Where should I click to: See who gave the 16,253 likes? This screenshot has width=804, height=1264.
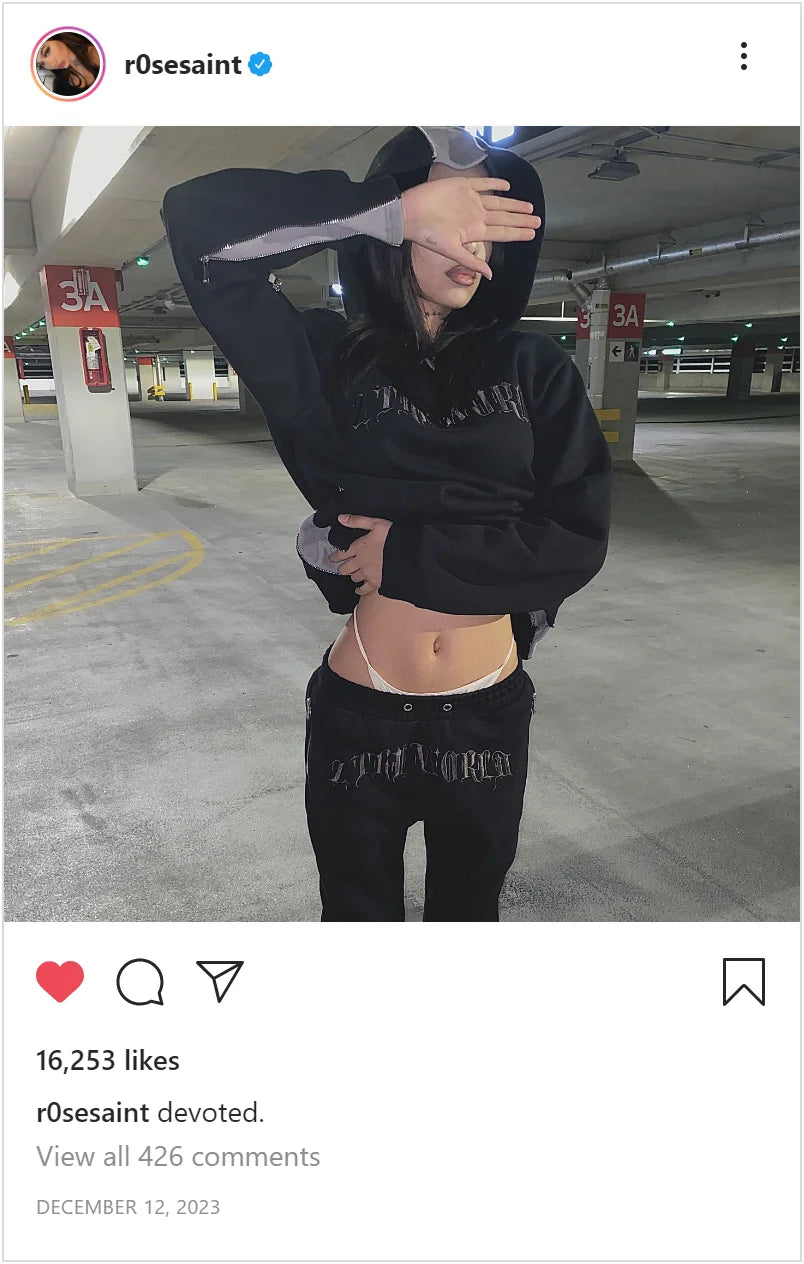coord(108,1061)
